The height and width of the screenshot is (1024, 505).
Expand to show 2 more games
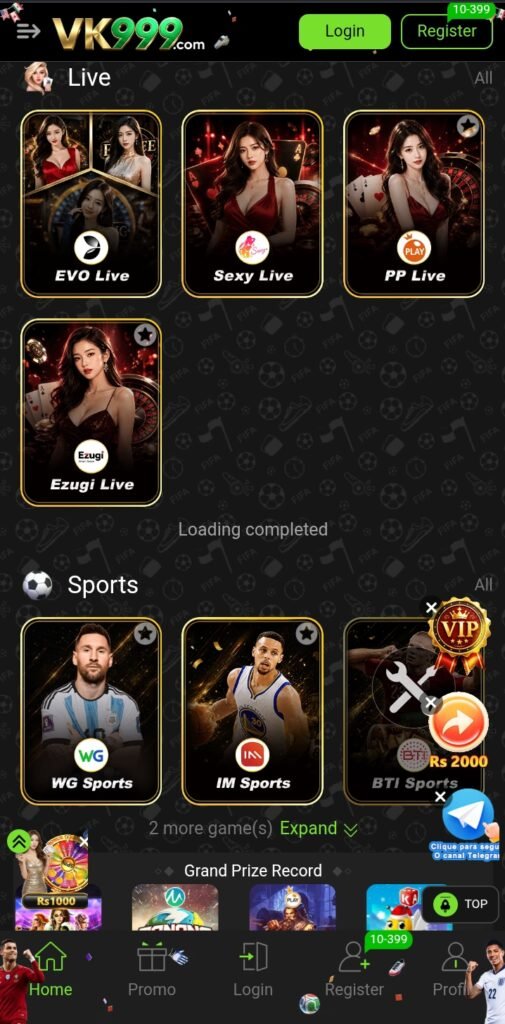(x=319, y=828)
